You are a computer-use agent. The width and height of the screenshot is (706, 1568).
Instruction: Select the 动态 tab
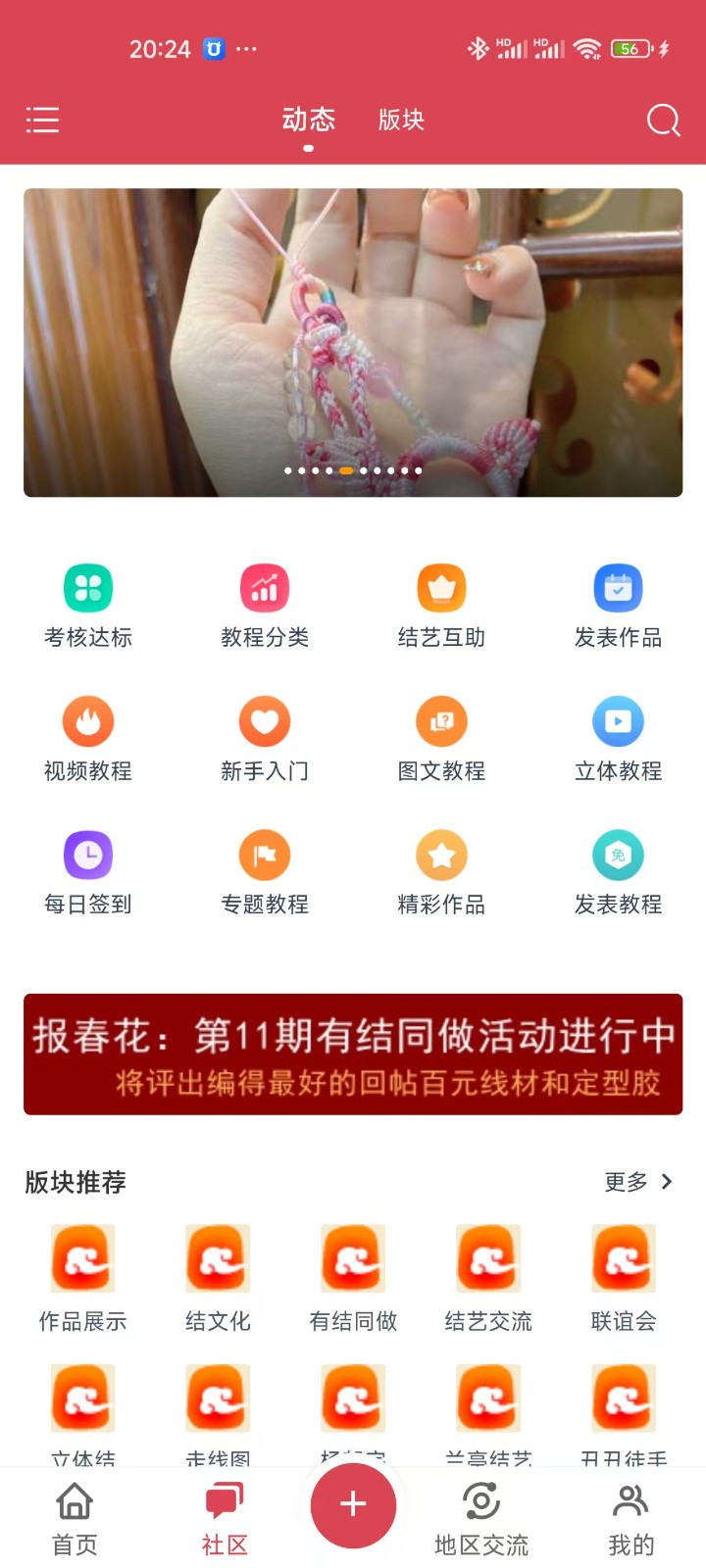point(308,120)
